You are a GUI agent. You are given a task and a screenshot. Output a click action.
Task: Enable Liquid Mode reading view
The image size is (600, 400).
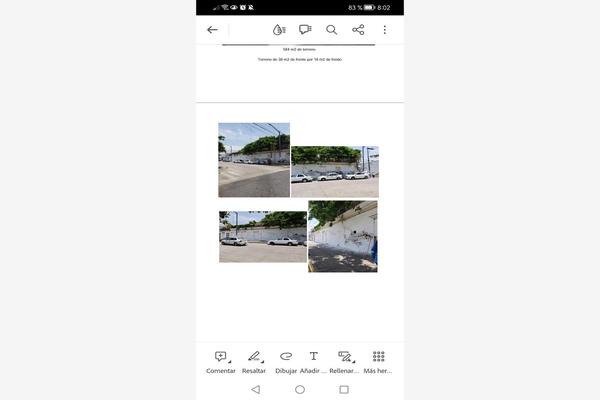tap(279, 30)
